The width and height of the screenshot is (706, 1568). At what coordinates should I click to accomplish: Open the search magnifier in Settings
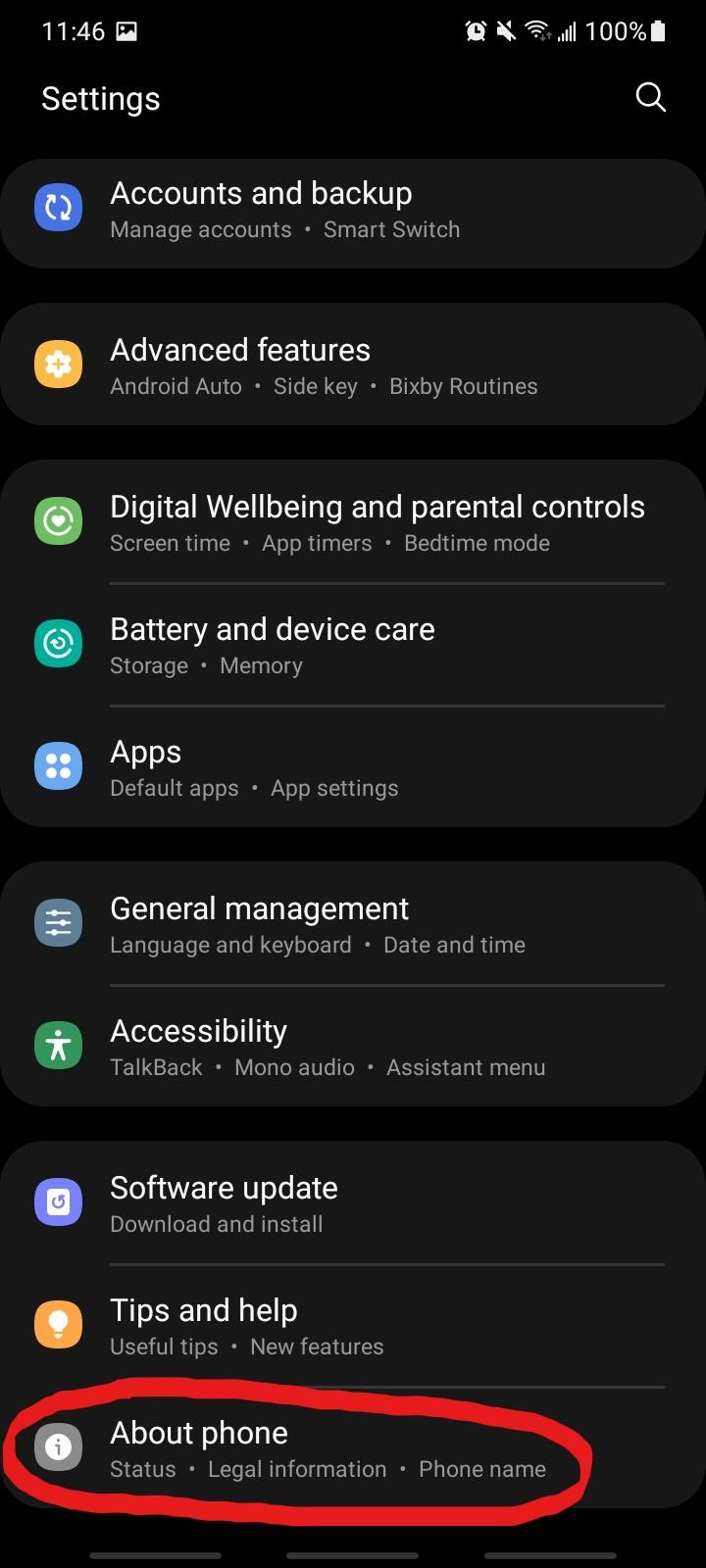coord(650,97)
